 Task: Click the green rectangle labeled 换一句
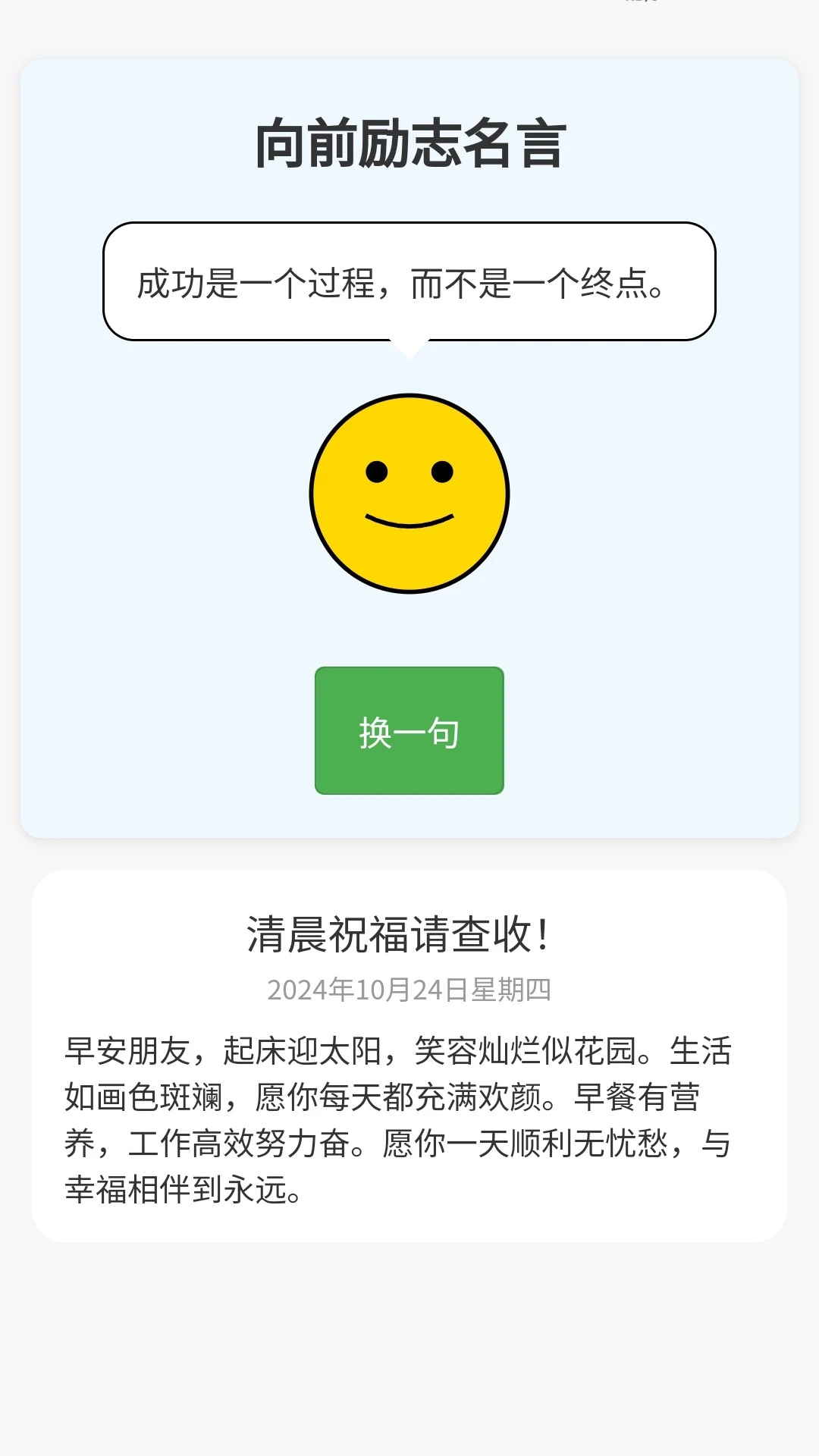pos(409,730)
